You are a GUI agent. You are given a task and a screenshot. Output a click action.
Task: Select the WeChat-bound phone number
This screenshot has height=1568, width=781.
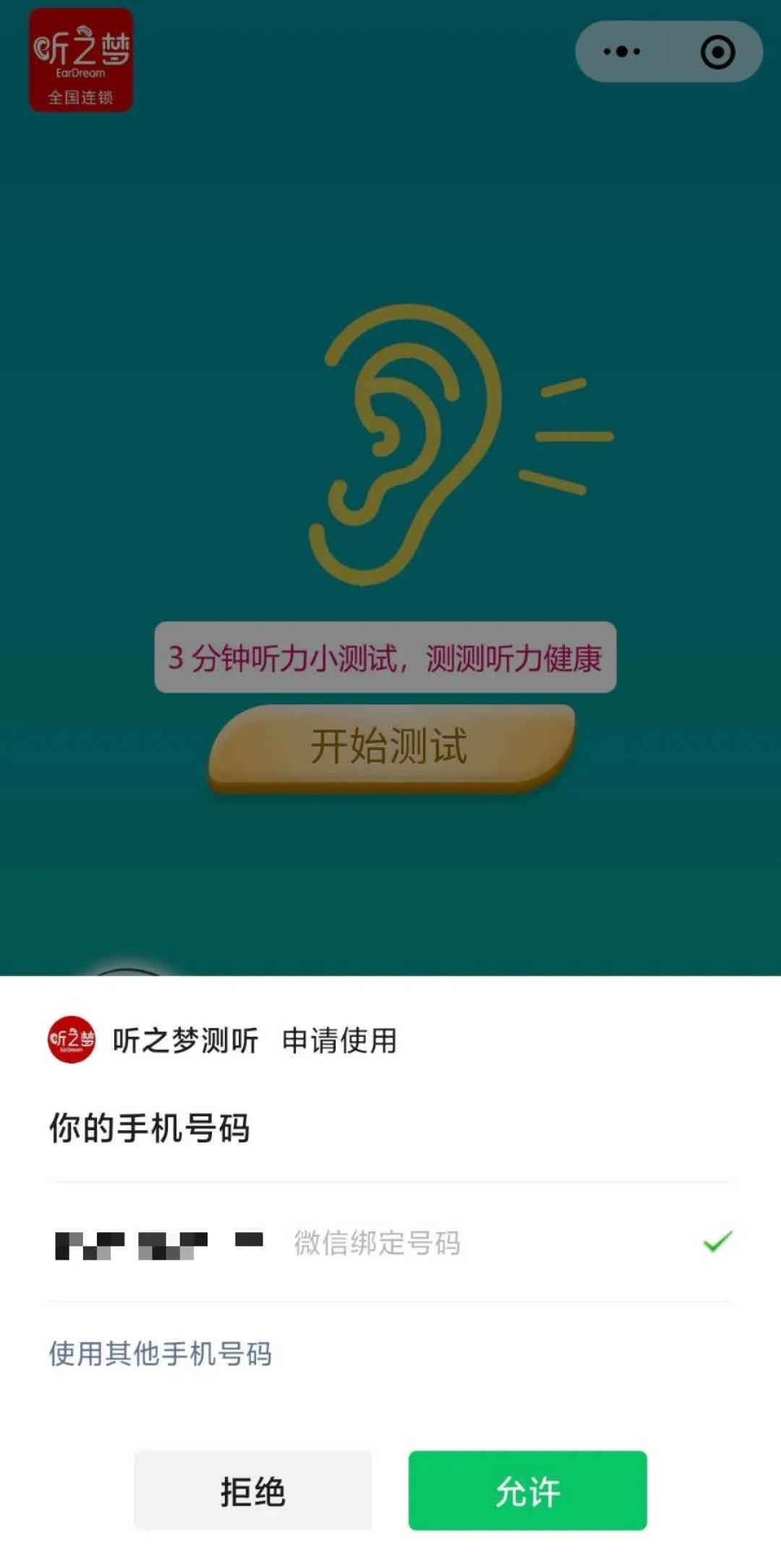390,1242
